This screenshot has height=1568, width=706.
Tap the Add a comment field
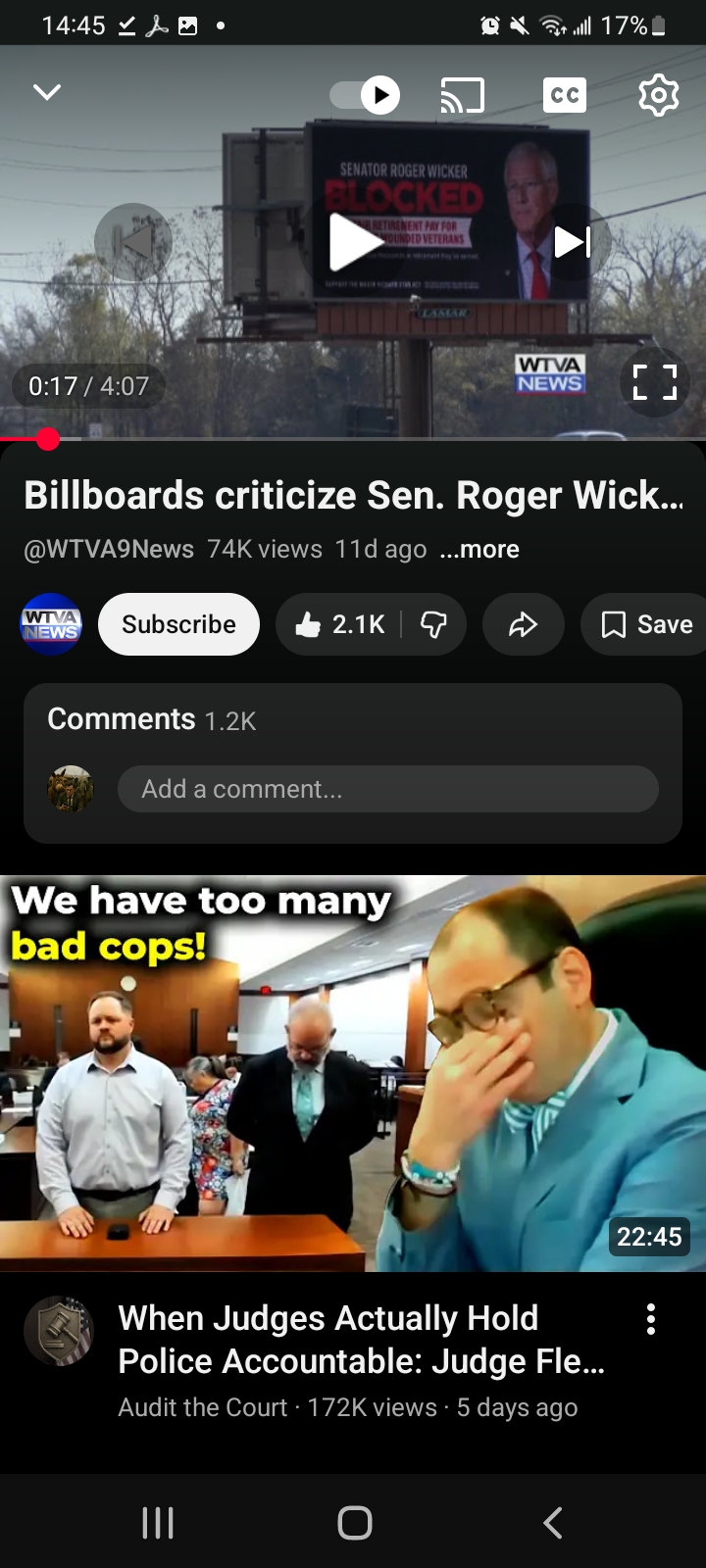[387, 789]
